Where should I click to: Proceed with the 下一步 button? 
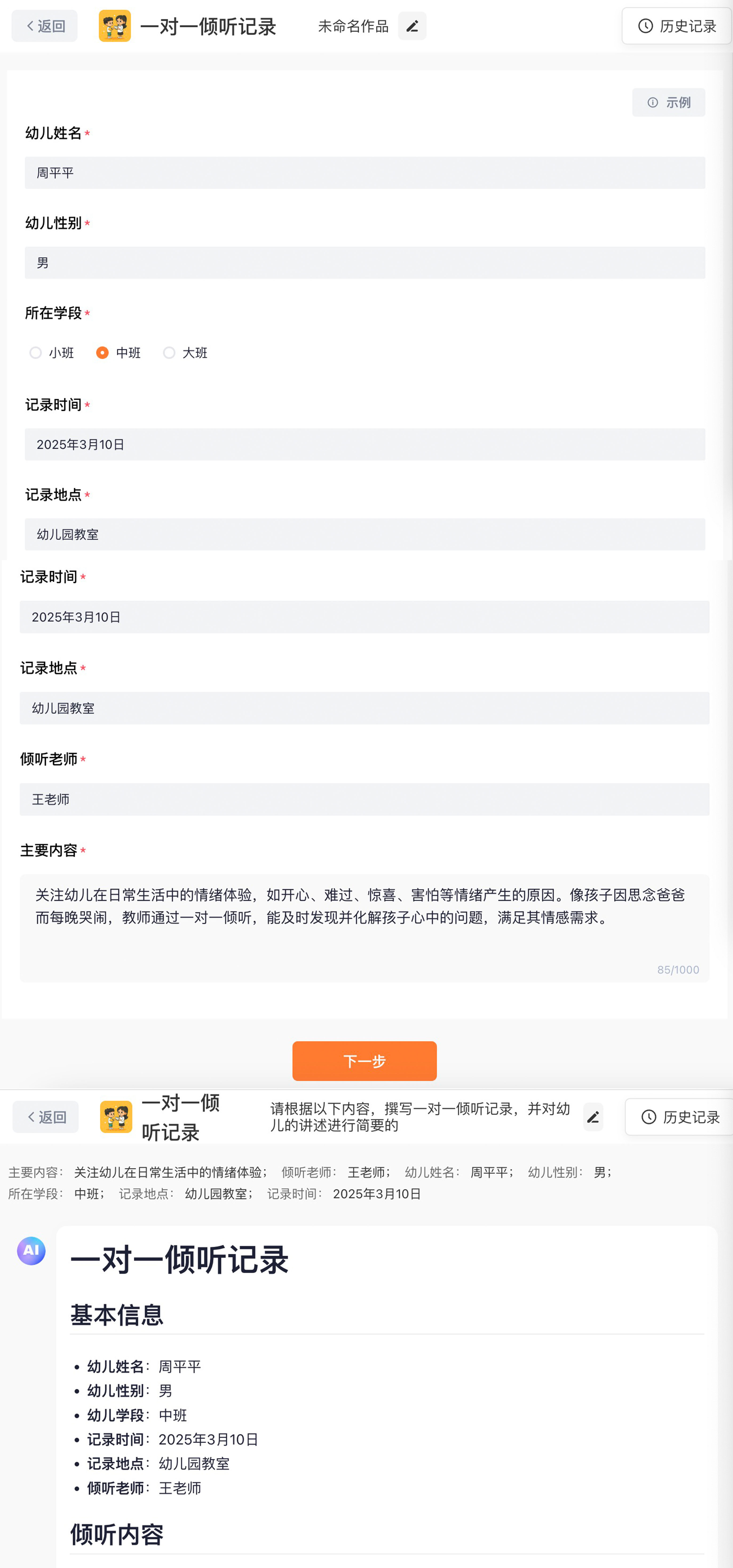coord(364,1061)
